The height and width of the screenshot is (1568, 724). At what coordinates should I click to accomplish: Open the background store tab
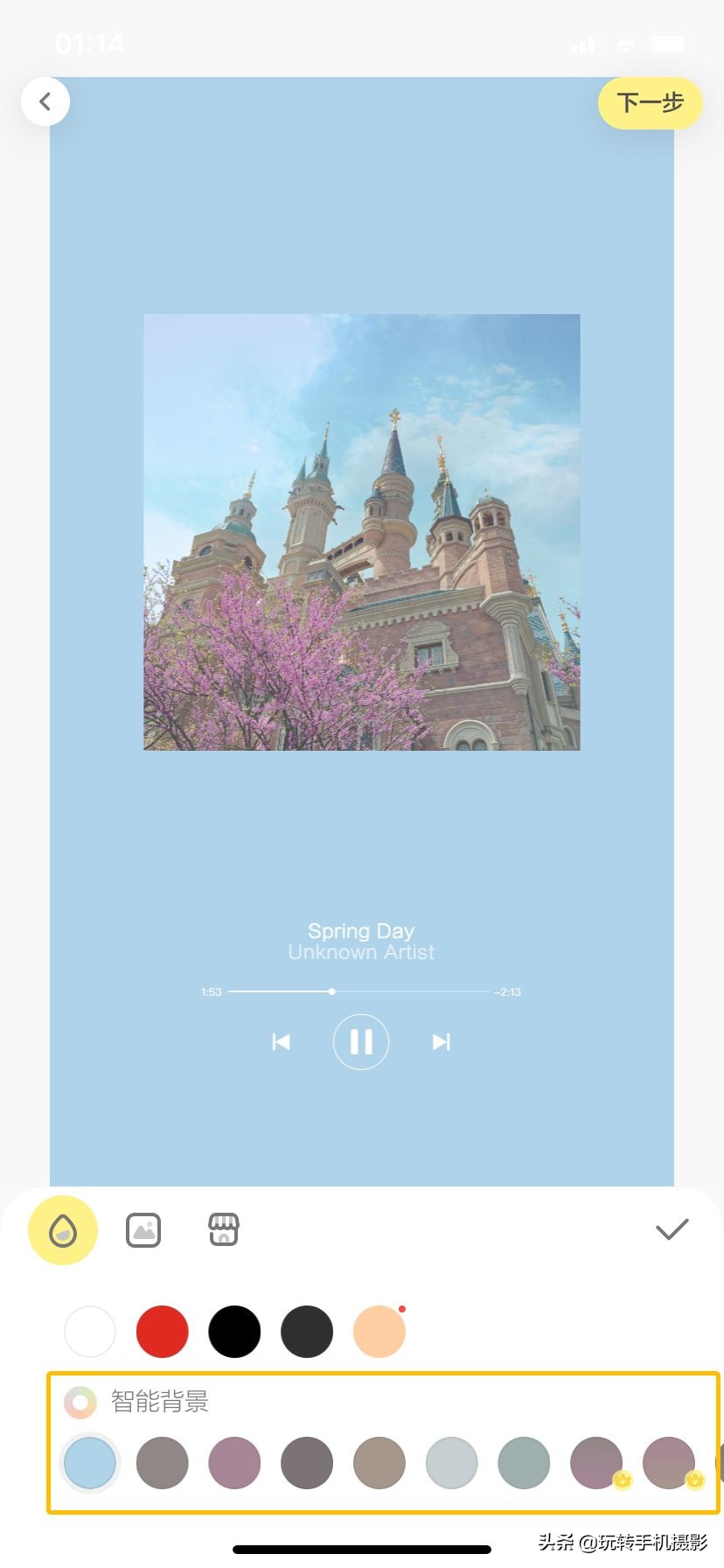point(224,1230)
